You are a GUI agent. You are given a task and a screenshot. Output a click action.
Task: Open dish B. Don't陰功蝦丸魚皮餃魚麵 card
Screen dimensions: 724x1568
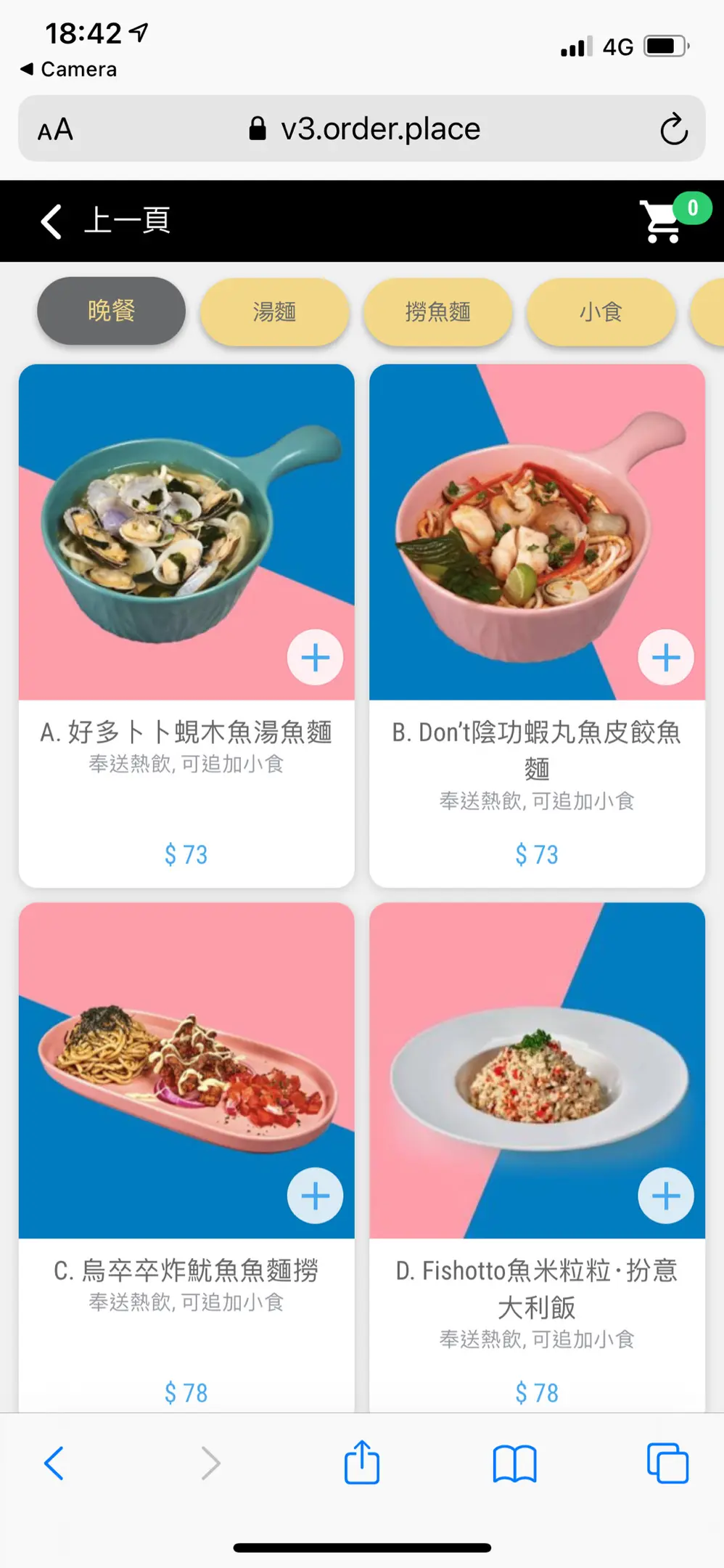pos(537,748)
